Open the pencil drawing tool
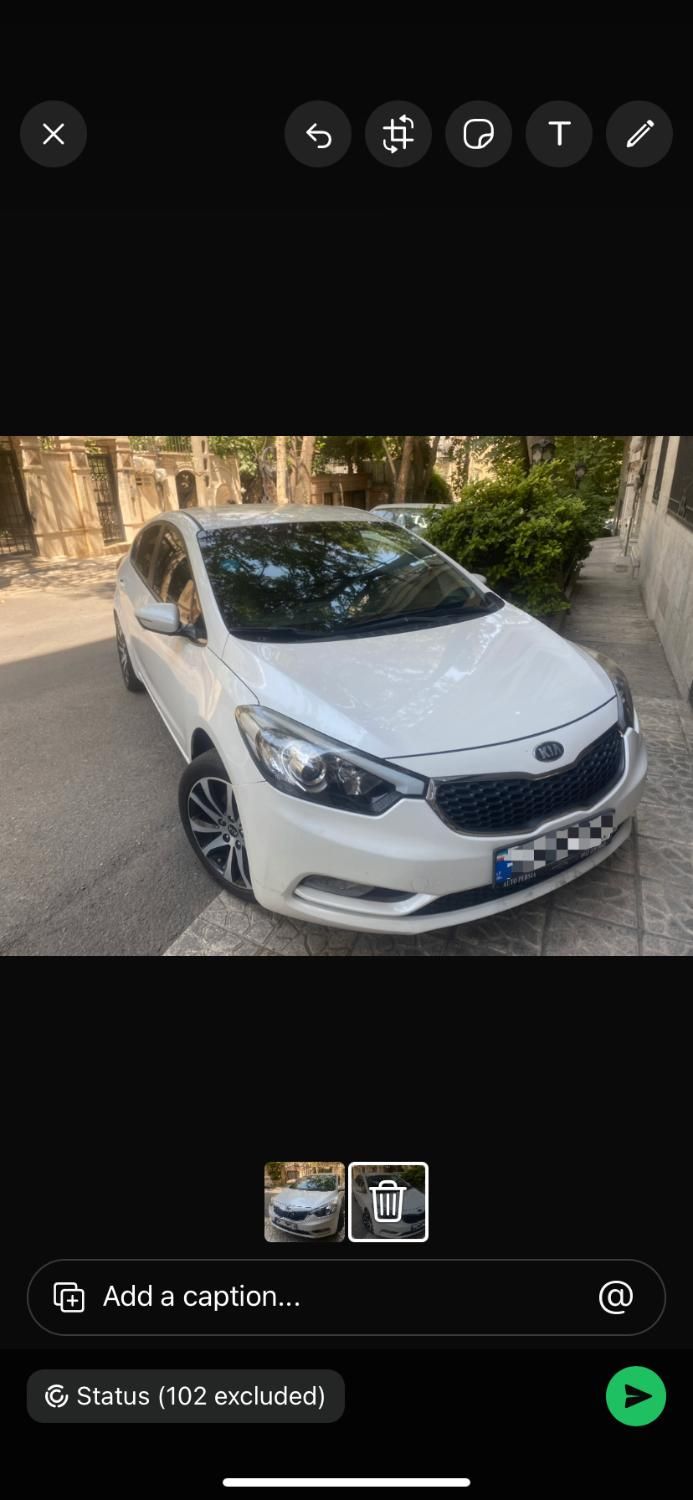The image size is (693, 1500). click(x=639, y=134)
